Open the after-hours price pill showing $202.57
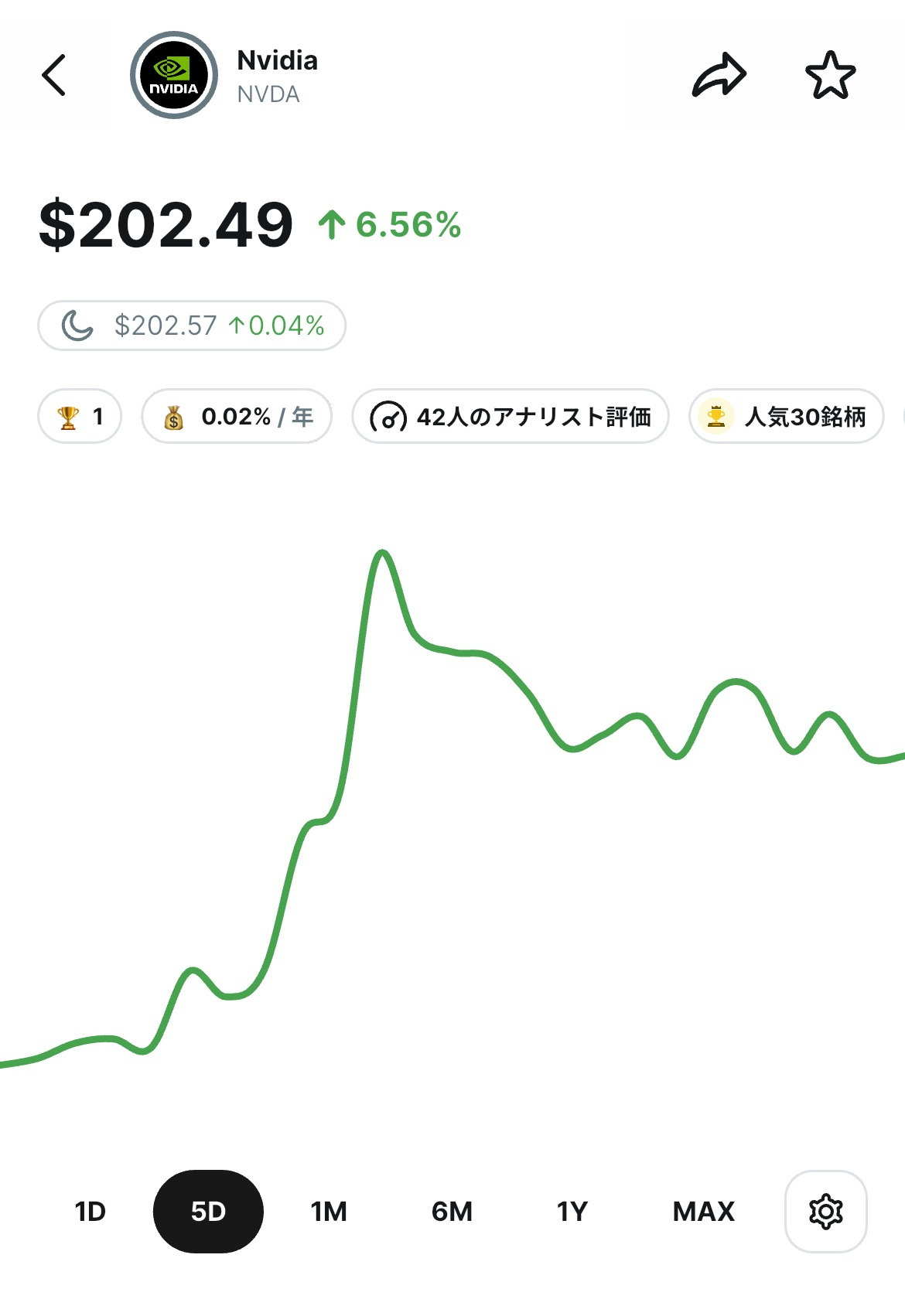This screenshot has width=905, height=1316. [192, 326]
